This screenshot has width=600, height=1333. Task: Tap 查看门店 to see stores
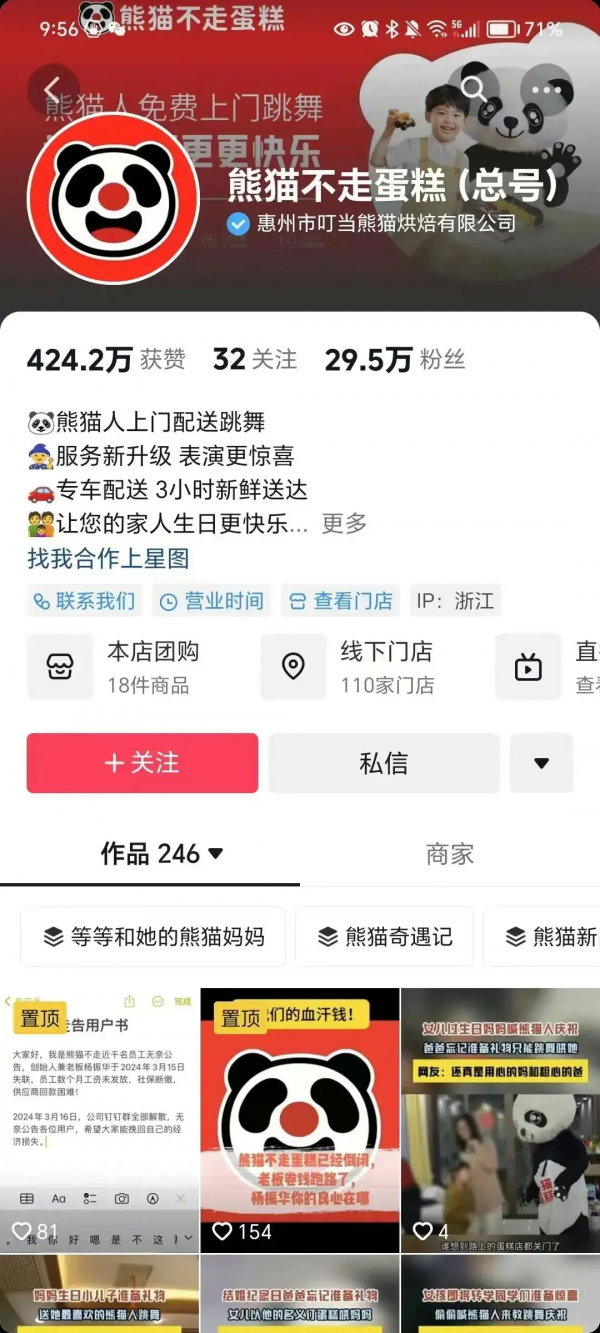(341, 600)
